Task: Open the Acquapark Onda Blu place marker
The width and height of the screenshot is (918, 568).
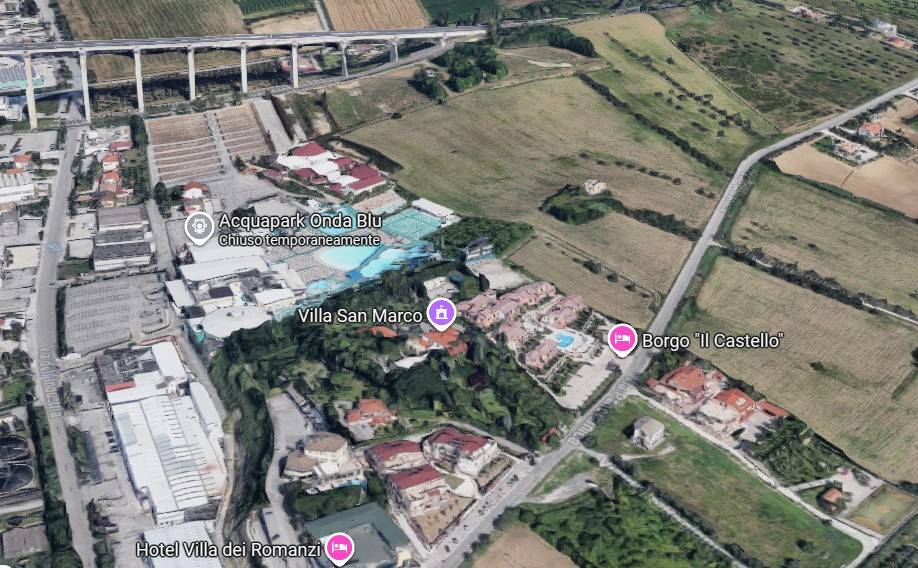Action: (x=200, y=227)
